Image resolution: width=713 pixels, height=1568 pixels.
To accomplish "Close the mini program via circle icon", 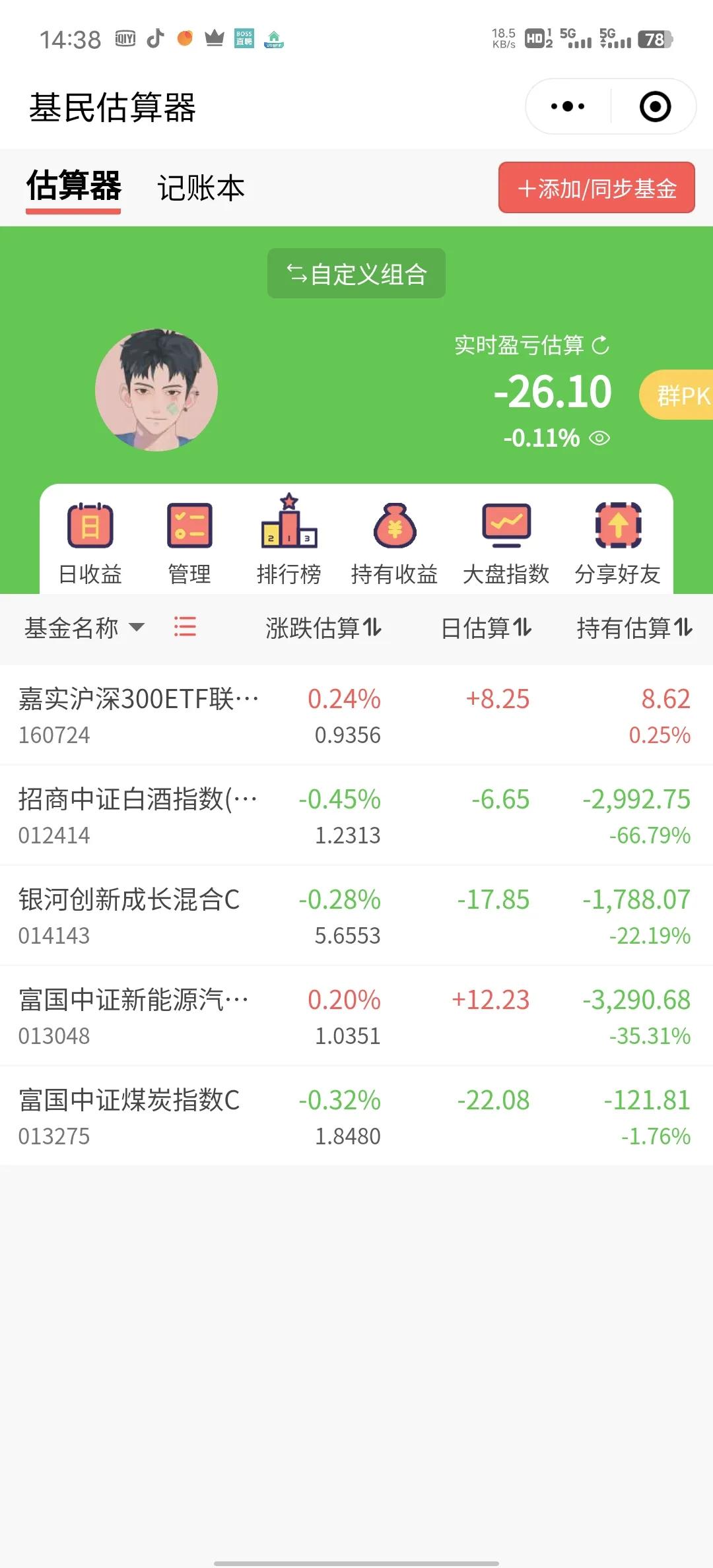I will tap(655, 106).
